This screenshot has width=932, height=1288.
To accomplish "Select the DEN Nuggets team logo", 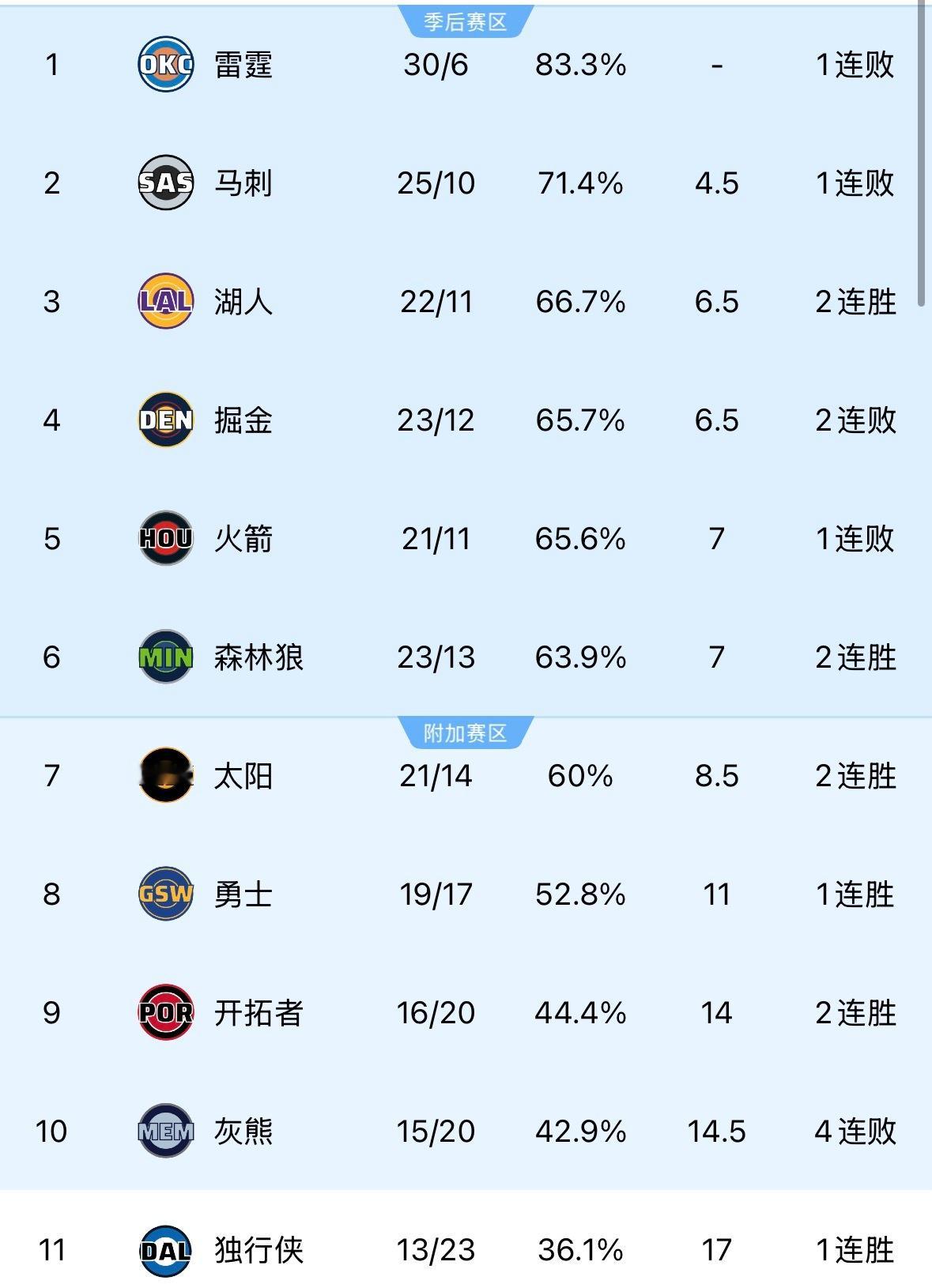I will pyautogui.click(x=166, y=420).
